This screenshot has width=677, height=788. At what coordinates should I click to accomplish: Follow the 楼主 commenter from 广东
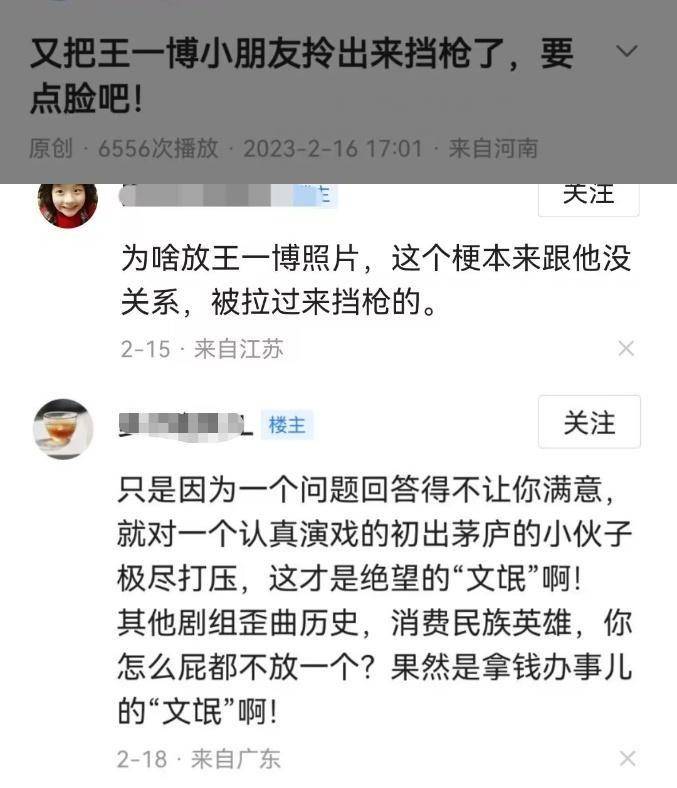[x=588, y=422]
